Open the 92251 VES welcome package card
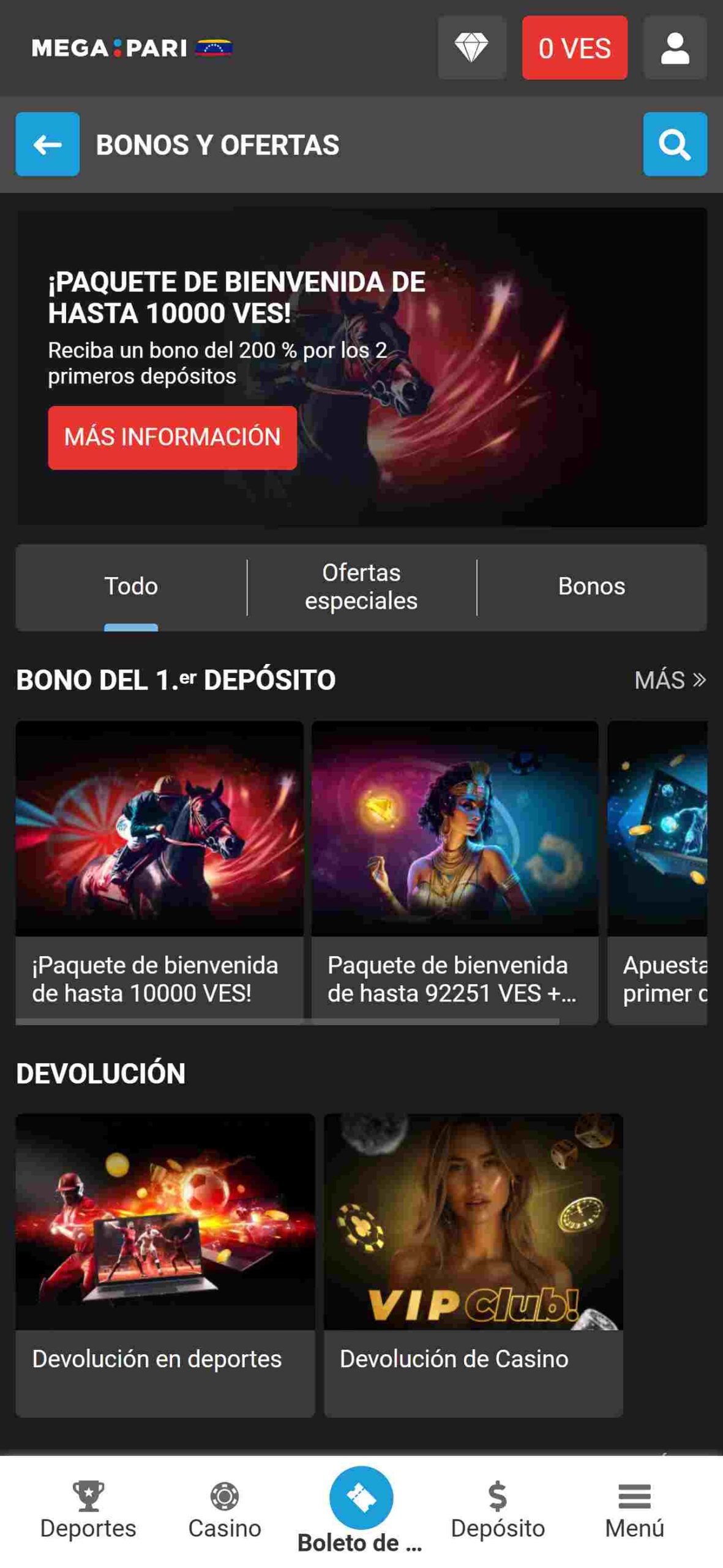Screen dimensions: 723x1568 [454, 870]
